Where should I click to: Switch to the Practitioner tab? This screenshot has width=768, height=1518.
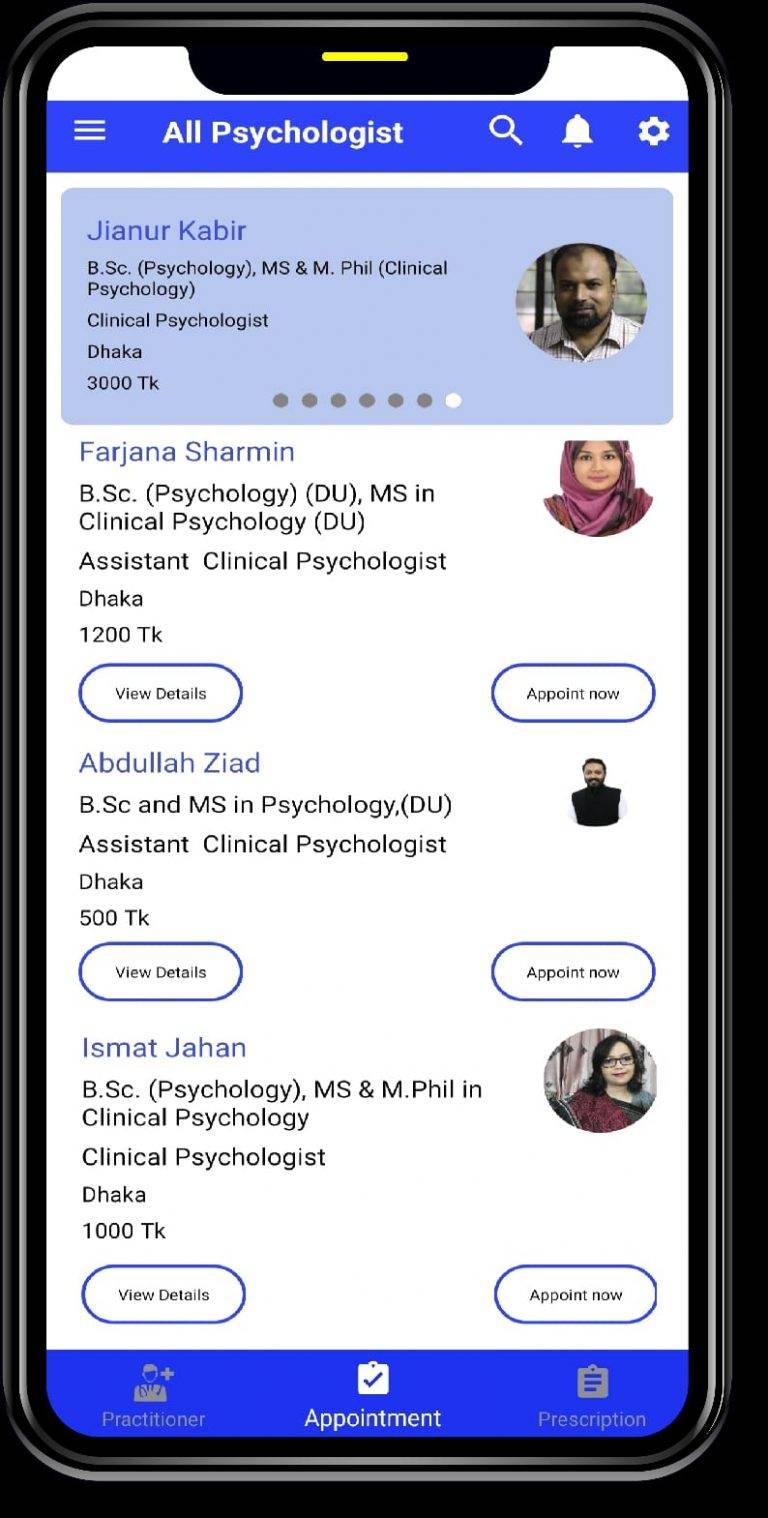click(x=153, y=1396)
